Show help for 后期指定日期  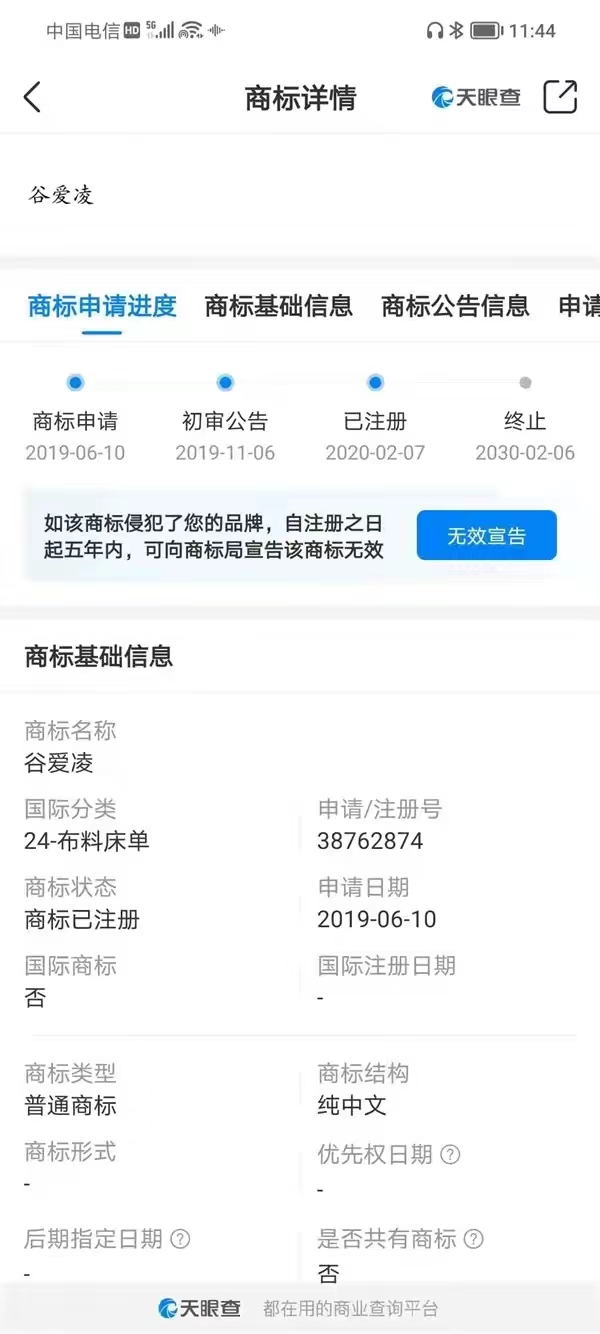pos(180,1240)
